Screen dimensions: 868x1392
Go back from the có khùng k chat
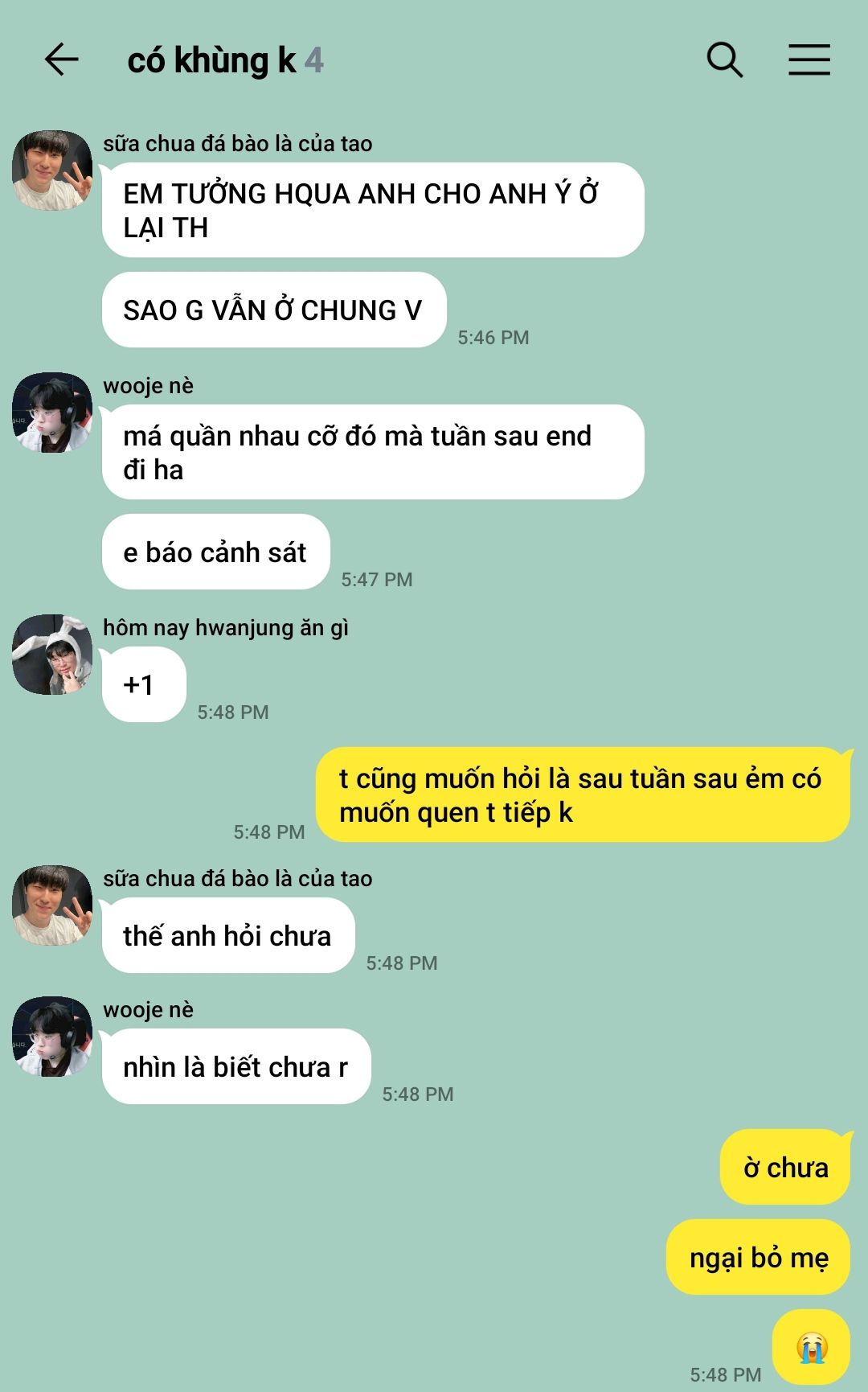point(61,60)
